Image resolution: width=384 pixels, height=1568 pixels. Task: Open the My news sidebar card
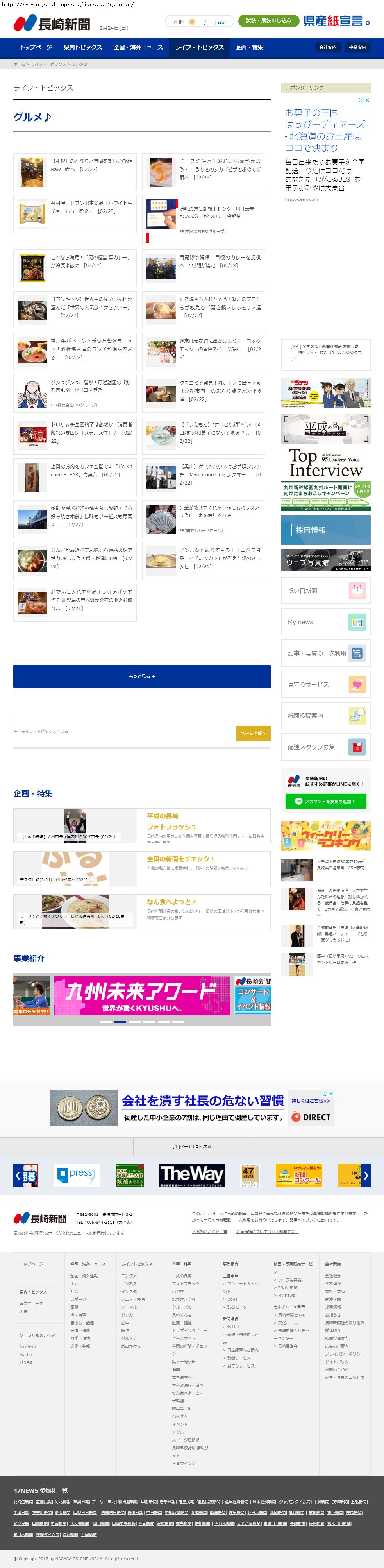tap(325, 622)
